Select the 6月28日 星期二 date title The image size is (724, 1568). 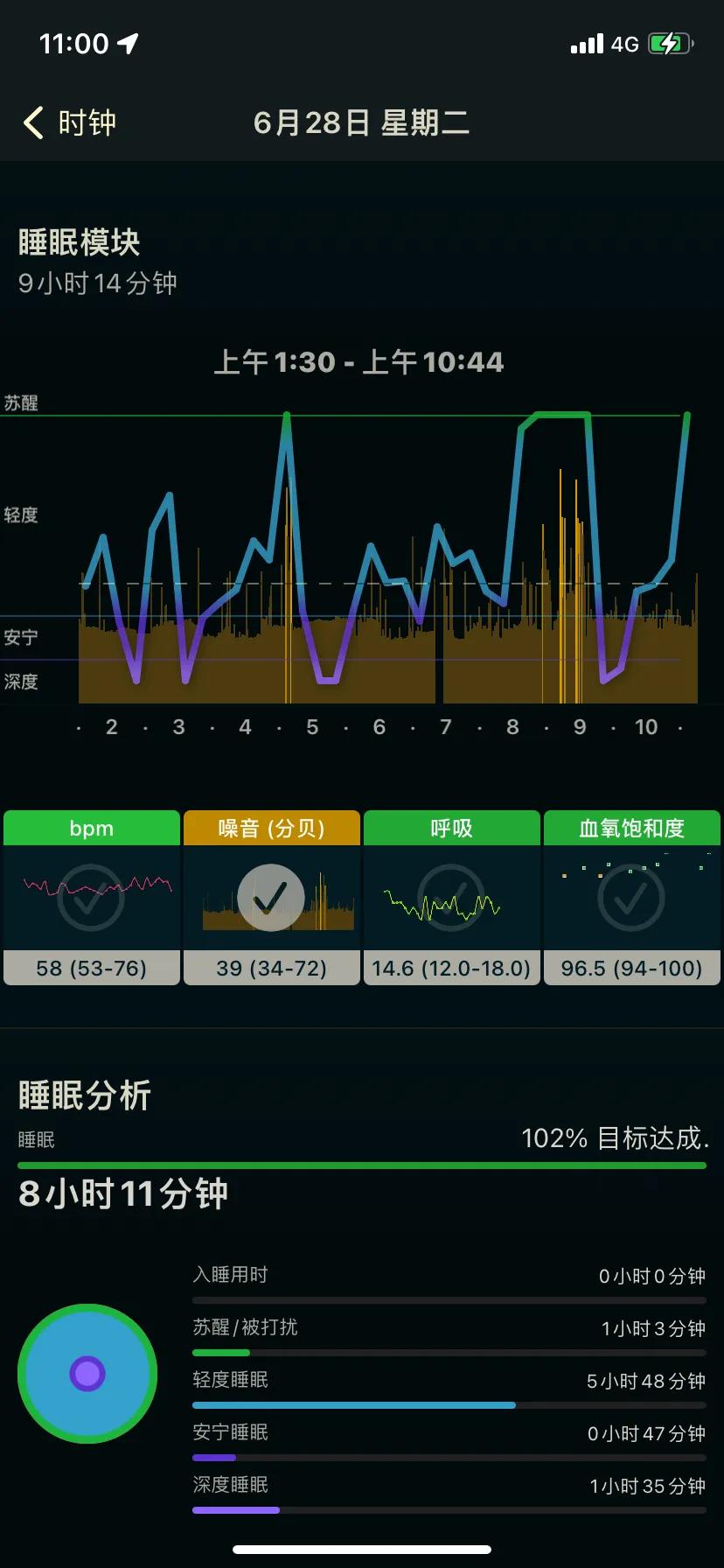pyautogui.click(x=362, y=122)
